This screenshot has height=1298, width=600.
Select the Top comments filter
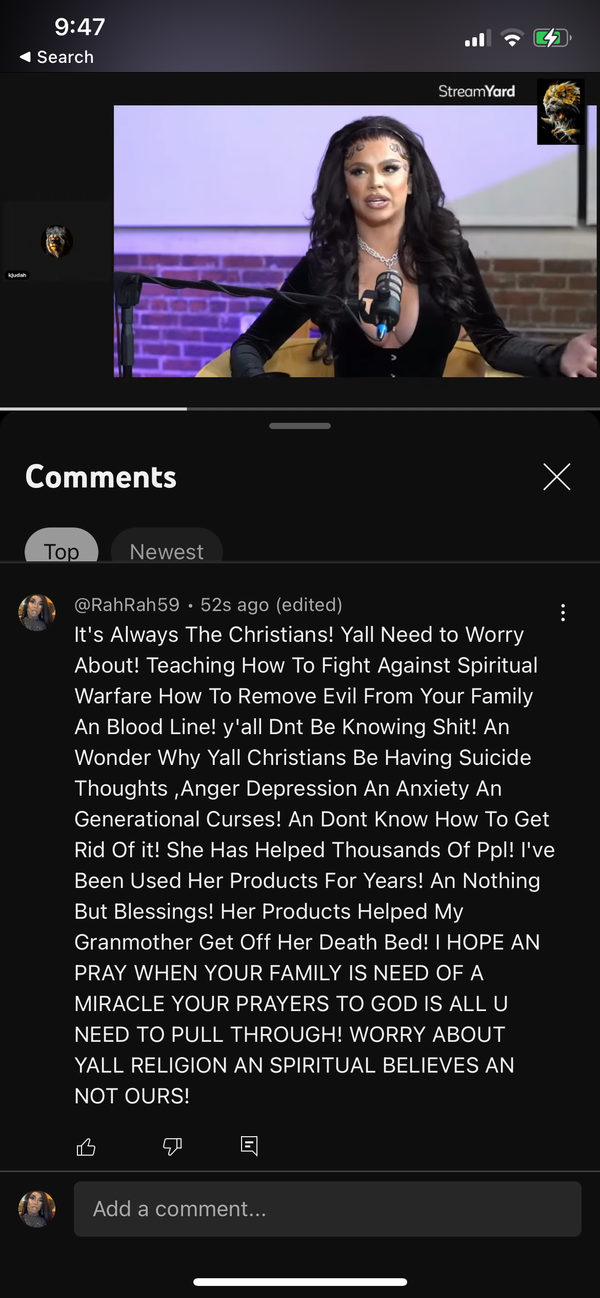[x=61, y=551]
